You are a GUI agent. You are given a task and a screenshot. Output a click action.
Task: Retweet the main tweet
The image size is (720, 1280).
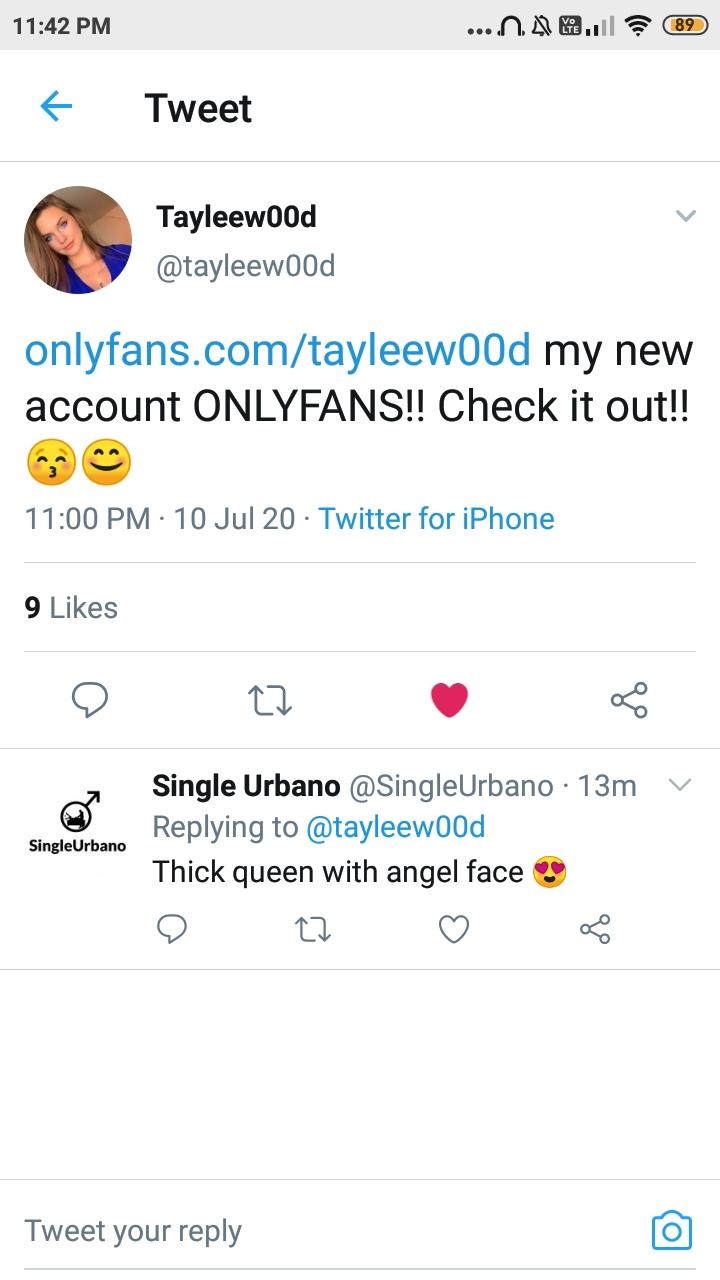click(269, 700)
